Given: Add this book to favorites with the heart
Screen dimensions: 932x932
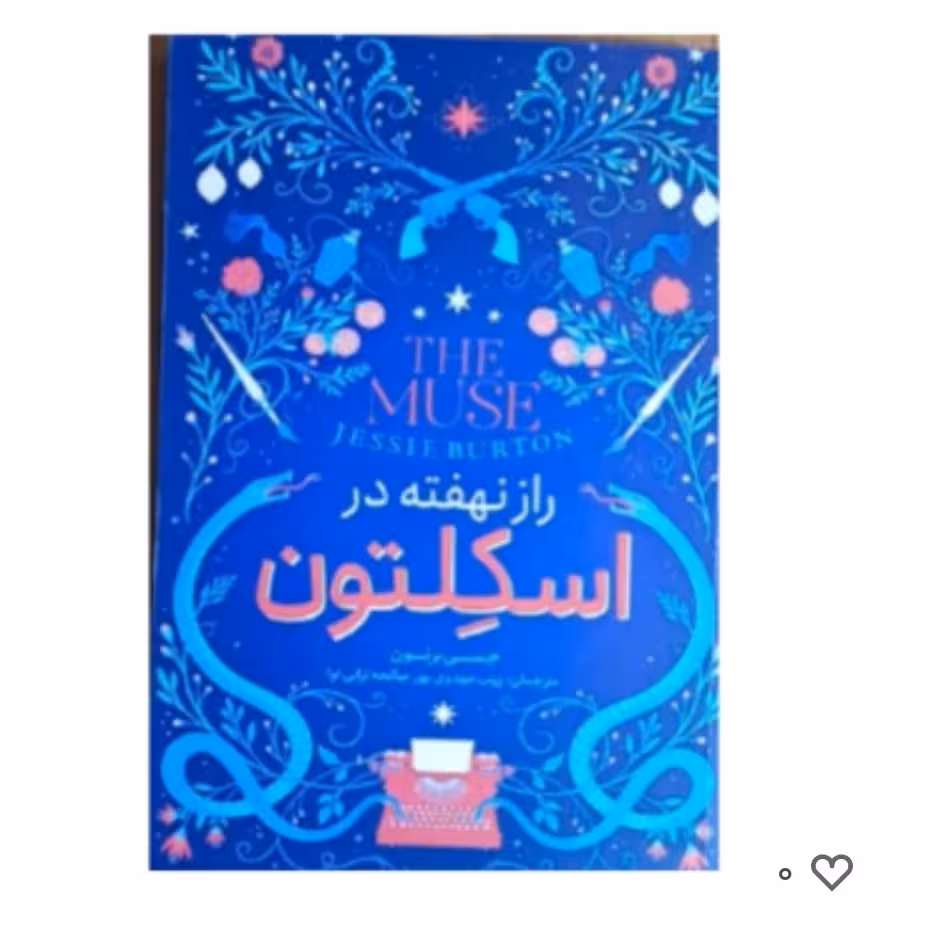Looking at the screenshot, I should pyautogui.click(x=831, y=873).
